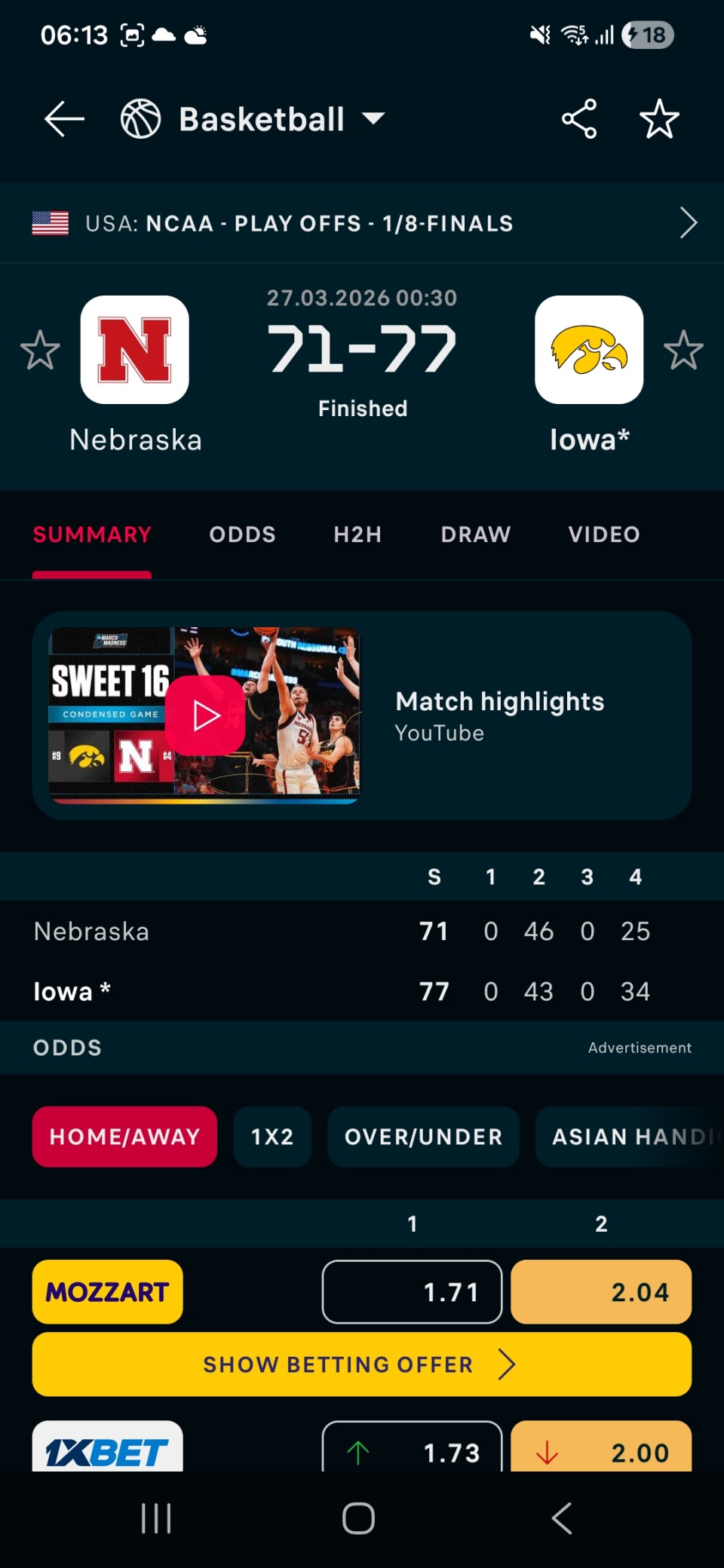Play the Match highlights YouTube video
Image resolution: width=724 pixels, height=1568 pixels.
coord(205,715)
